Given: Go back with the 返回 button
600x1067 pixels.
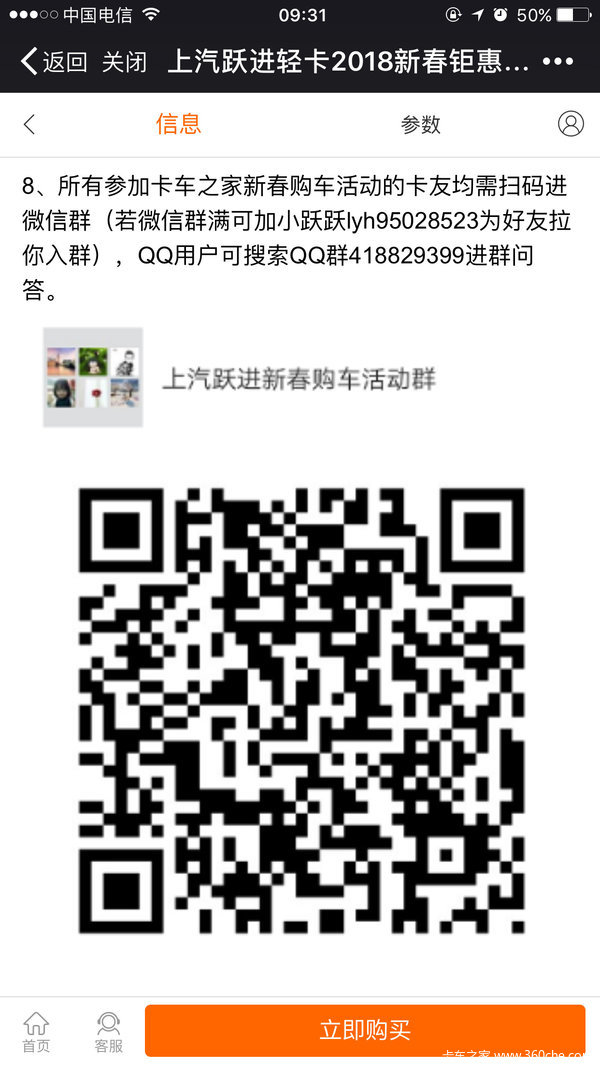Looking at the screenshot, I should click(54, 62).
